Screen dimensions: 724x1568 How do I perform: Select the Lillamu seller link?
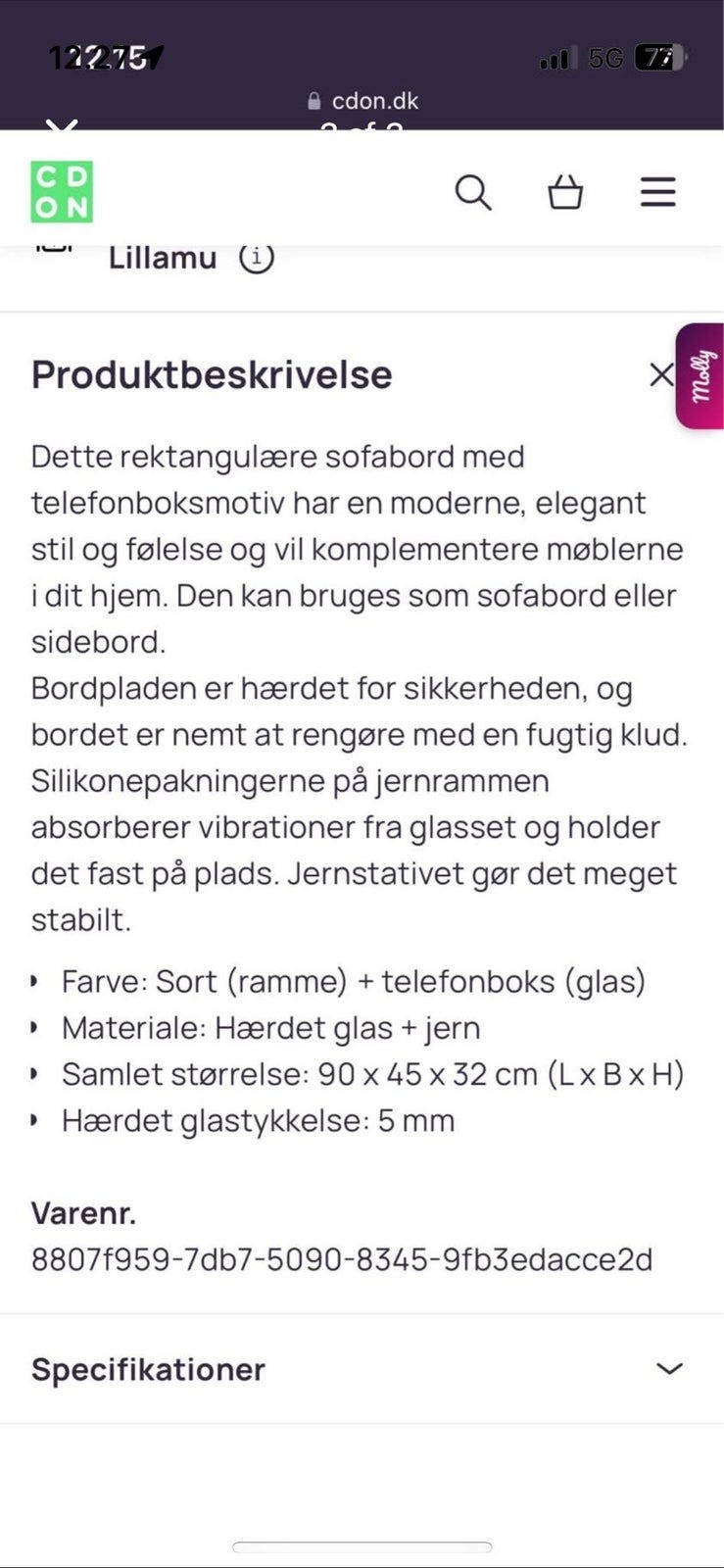click(163, 258)
